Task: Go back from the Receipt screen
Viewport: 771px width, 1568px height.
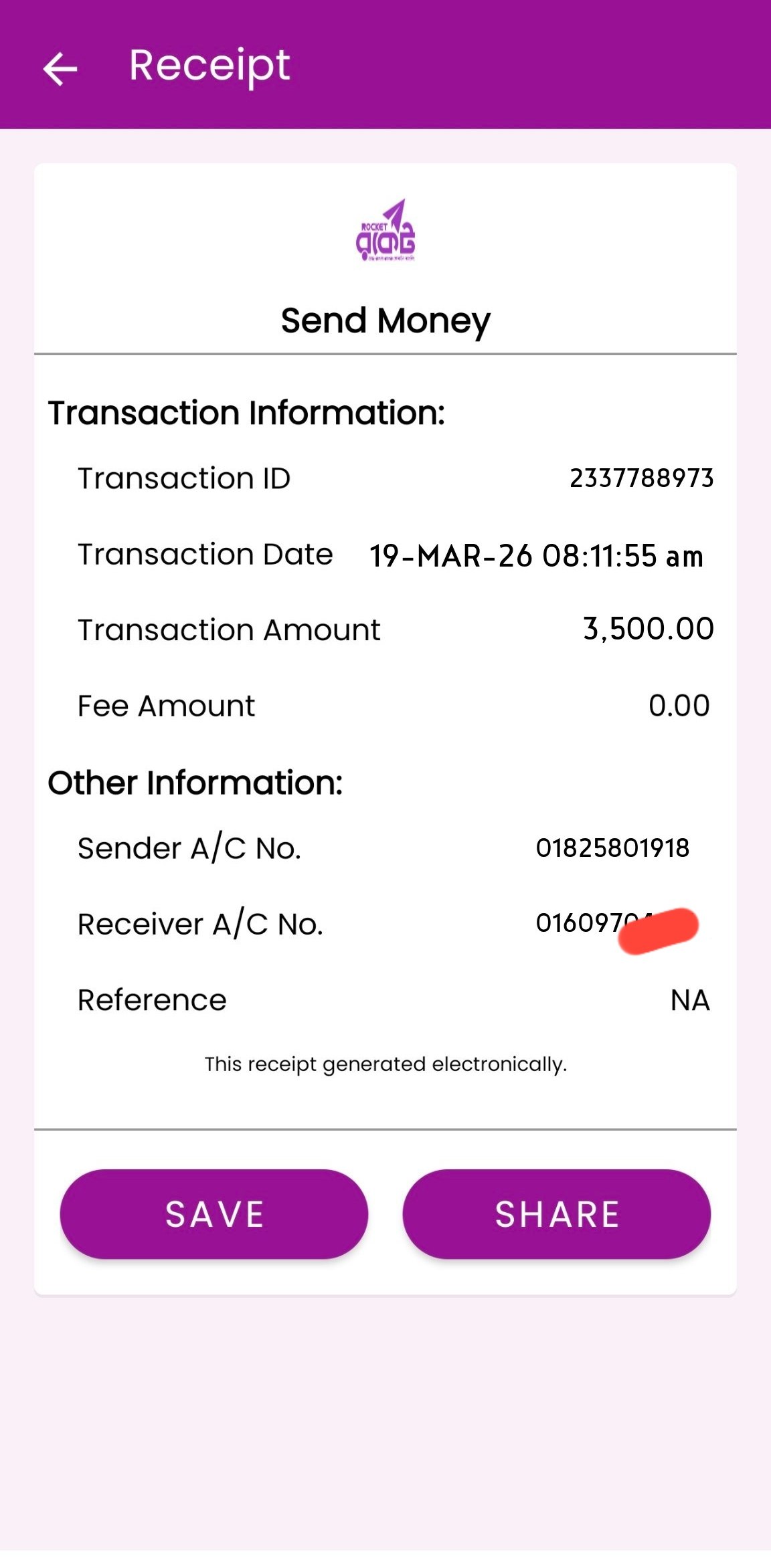Action: click(60, 68)
